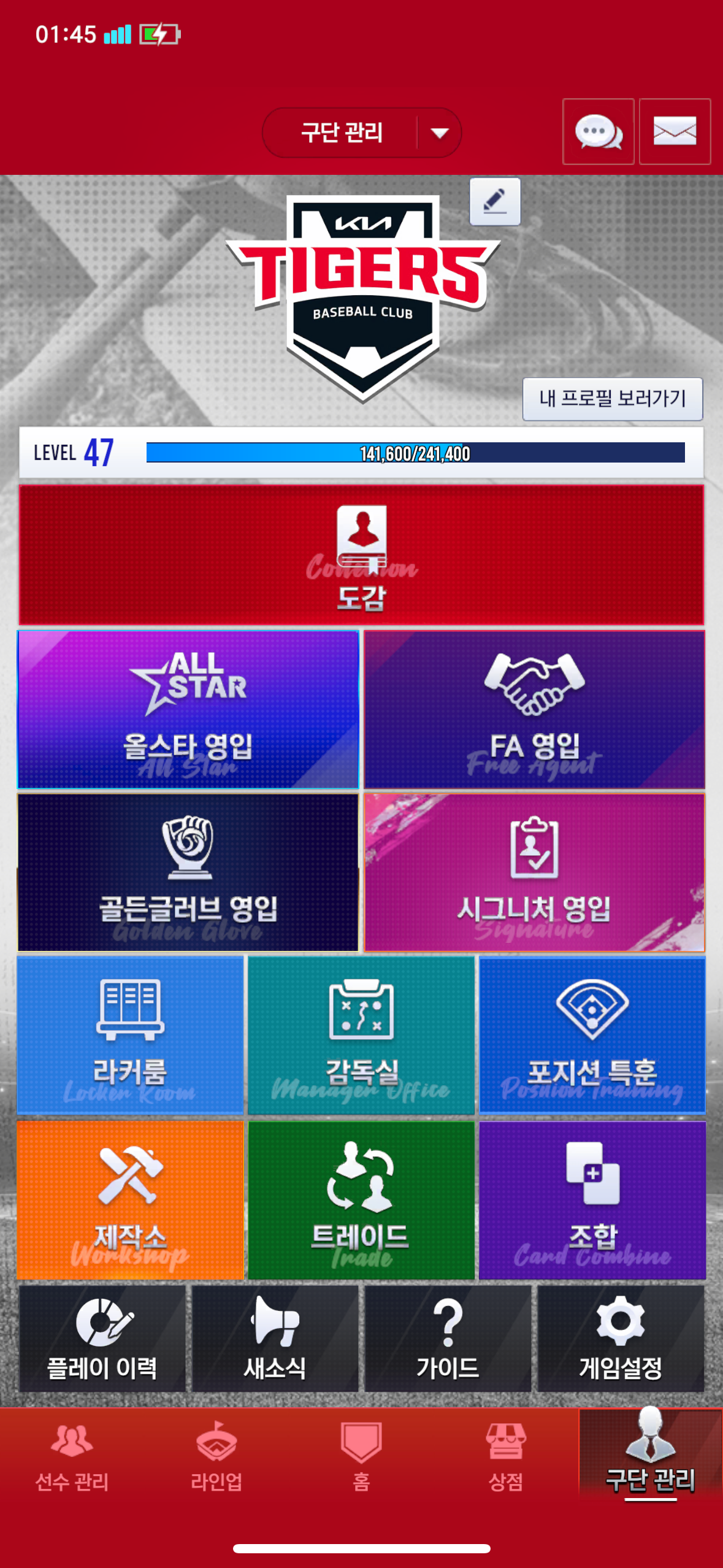Switch to the 홈 tab

click(361, 1456)
